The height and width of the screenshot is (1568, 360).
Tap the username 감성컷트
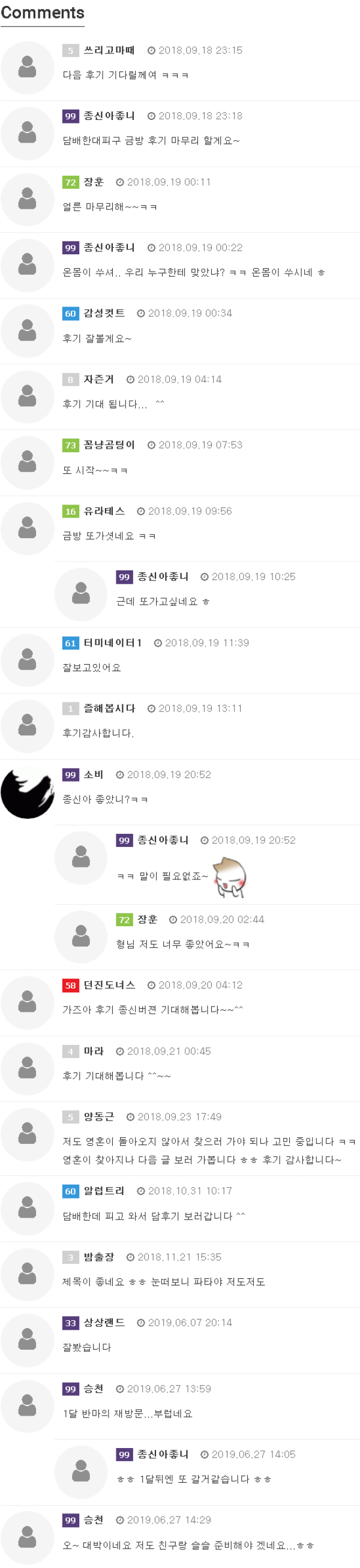[x=104, y=314]
